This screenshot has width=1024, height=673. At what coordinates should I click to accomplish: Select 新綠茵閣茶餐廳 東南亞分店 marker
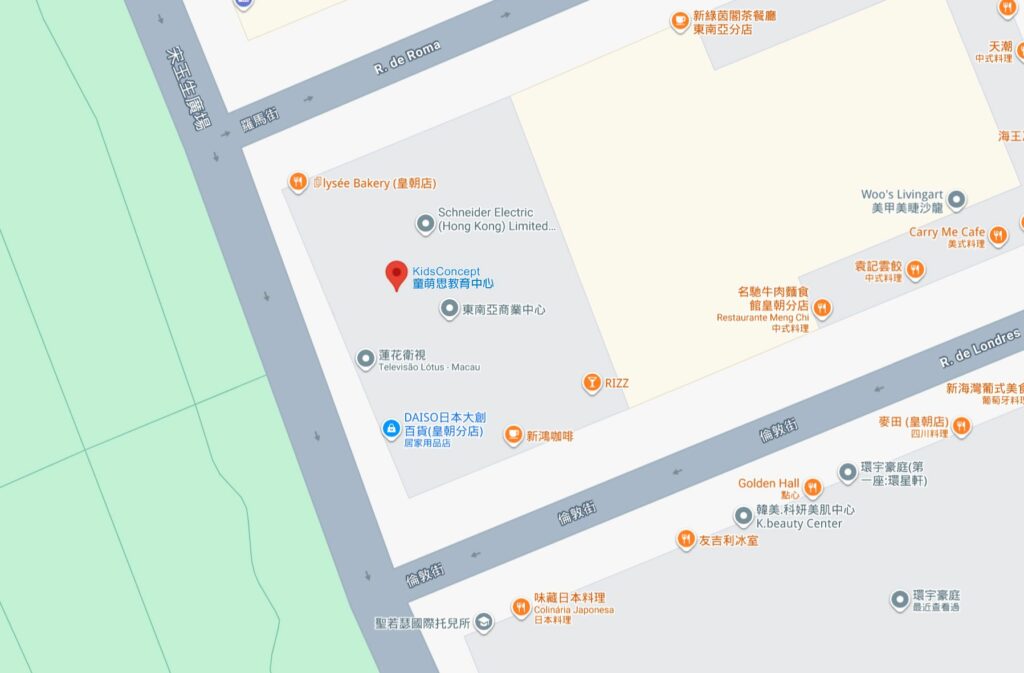point(679,21)
